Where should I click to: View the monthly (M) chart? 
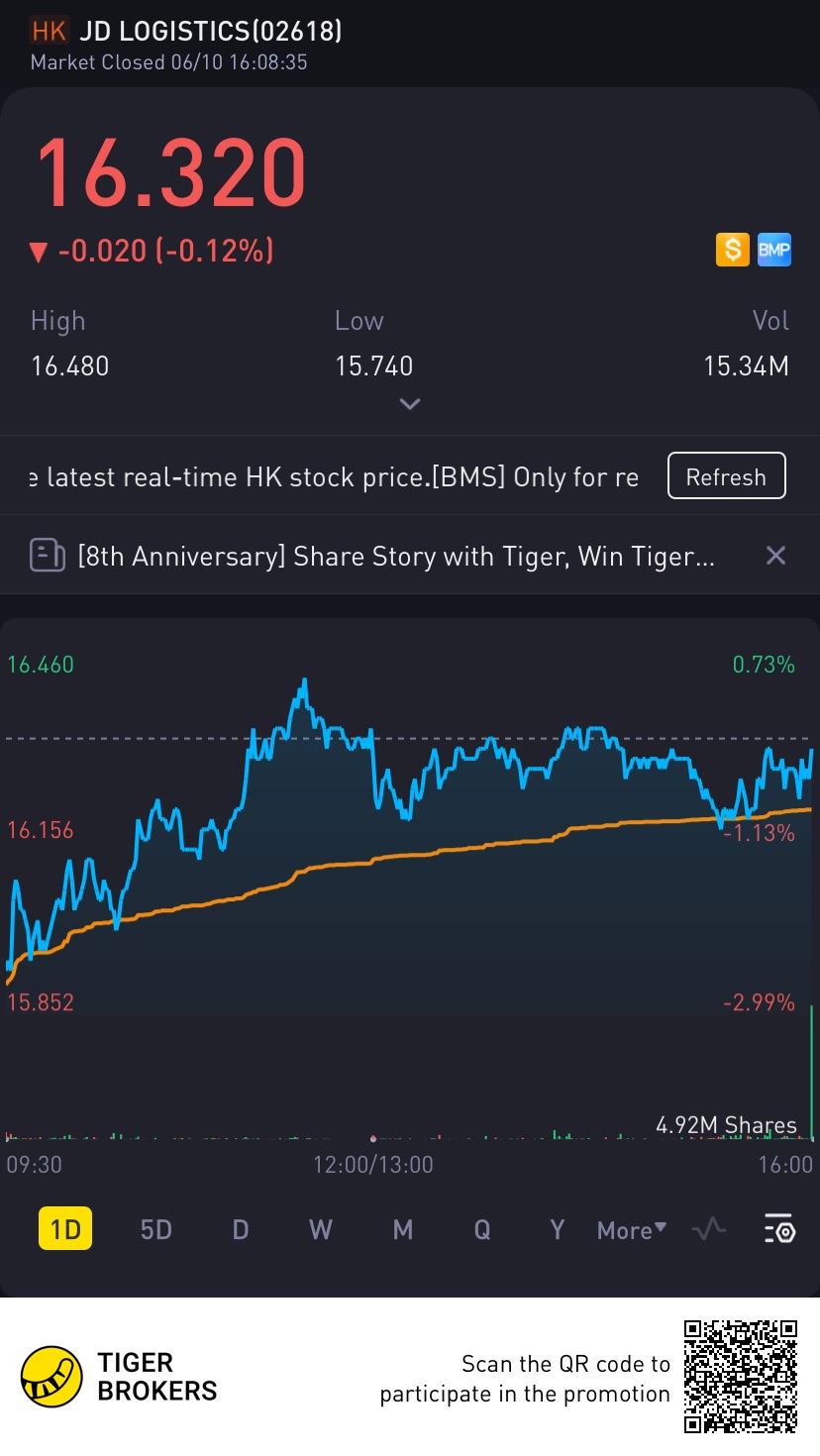point(402,1230)
